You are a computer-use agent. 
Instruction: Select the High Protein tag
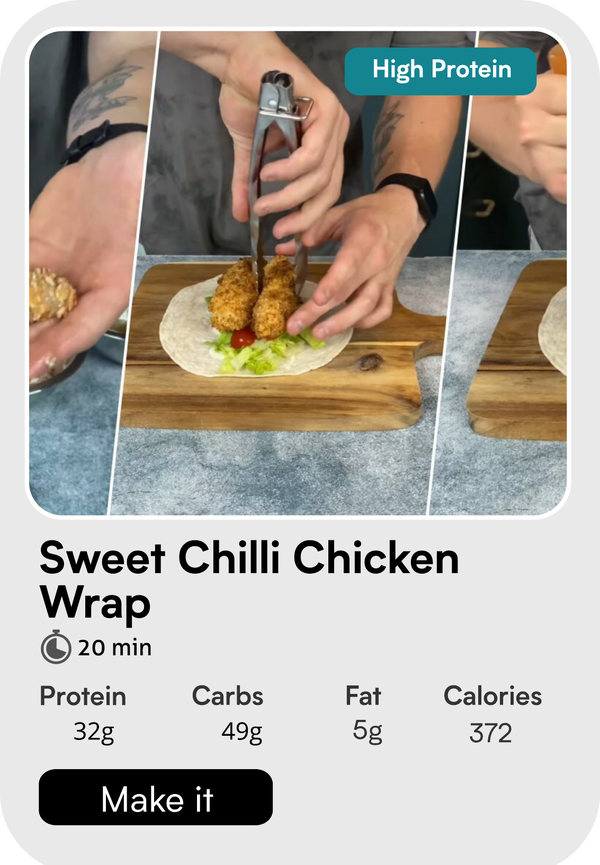441,70
